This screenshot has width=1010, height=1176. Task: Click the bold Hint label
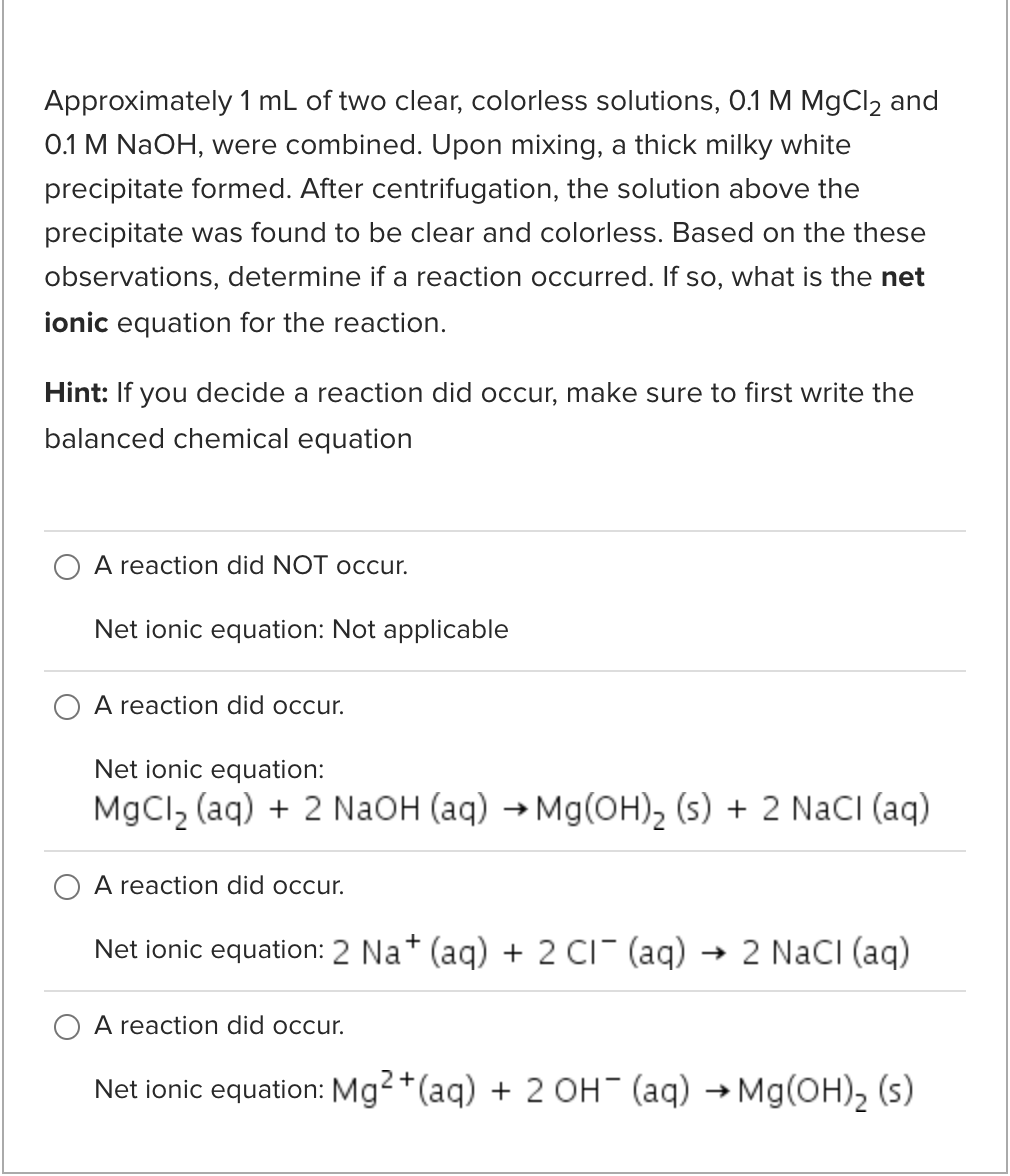pos(70,392)
